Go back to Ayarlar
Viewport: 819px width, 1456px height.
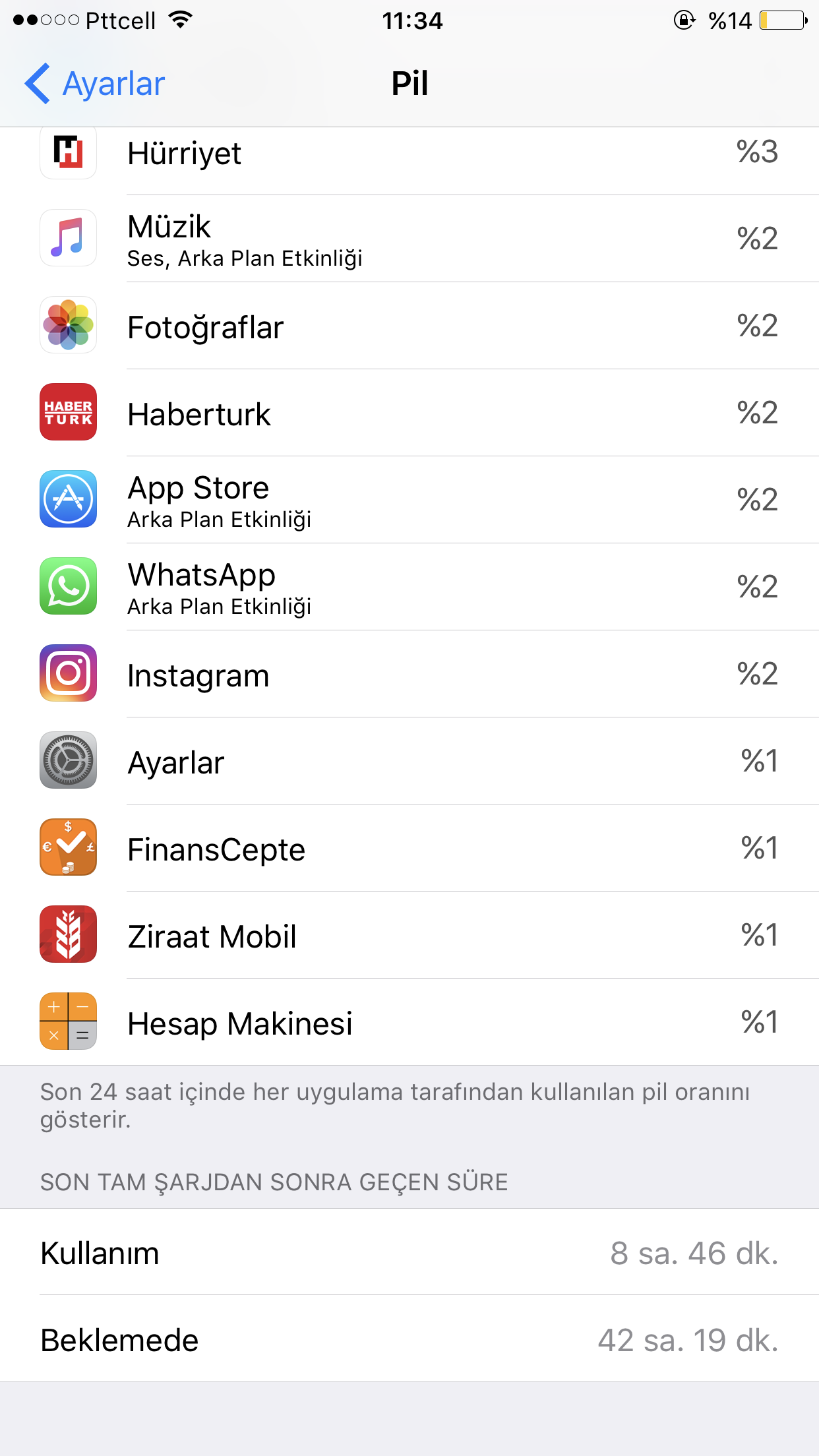(x=94, y=84)
